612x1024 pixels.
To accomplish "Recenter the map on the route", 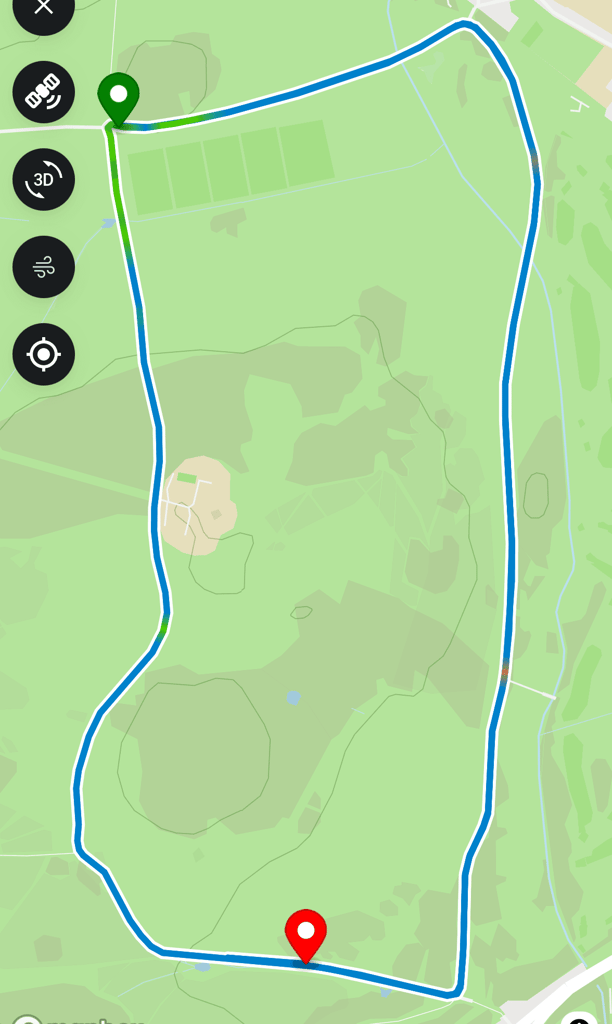I will pyautogui.click(x=43, y=354).
